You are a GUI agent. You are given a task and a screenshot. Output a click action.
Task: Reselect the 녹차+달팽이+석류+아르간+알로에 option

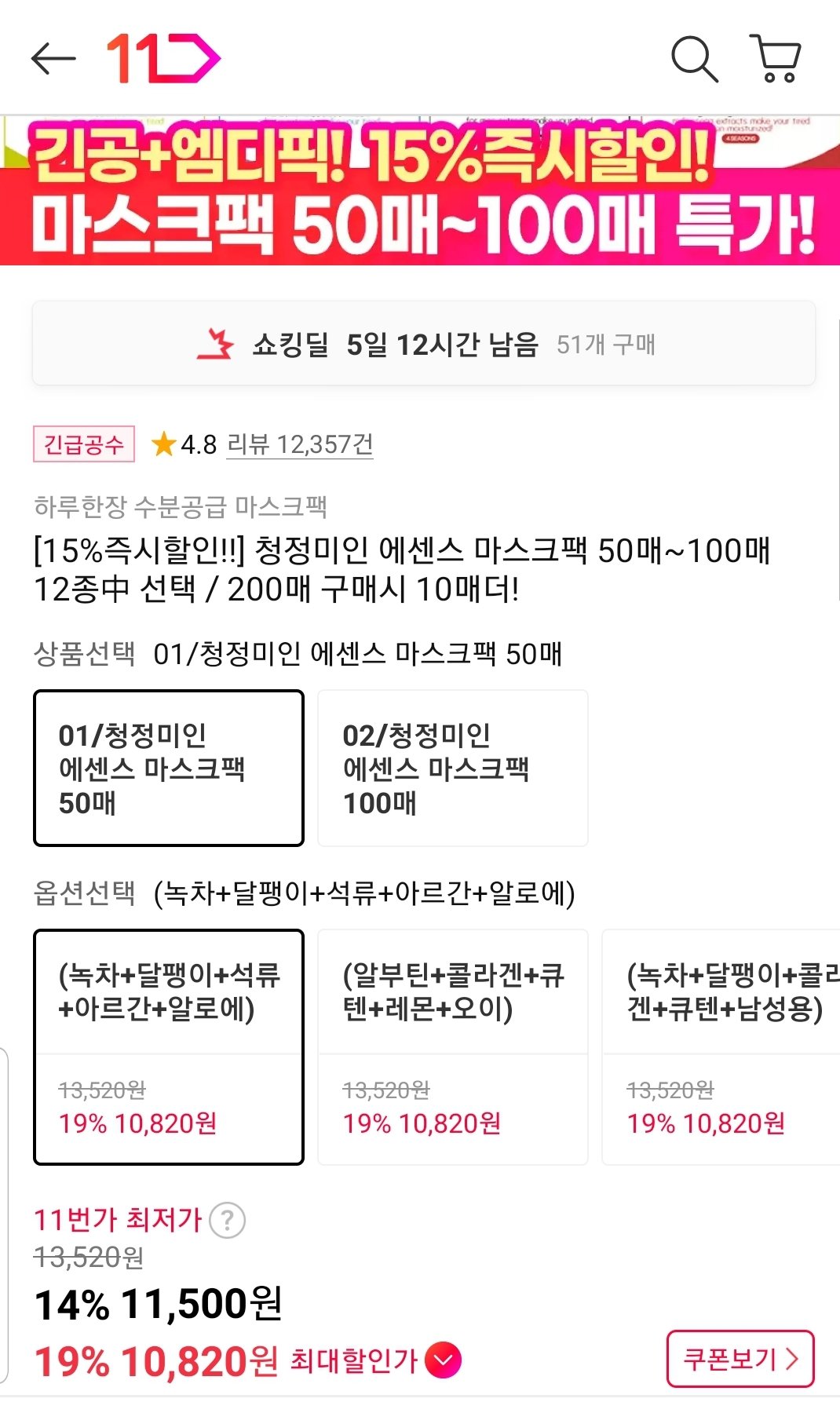point(170,1048)
